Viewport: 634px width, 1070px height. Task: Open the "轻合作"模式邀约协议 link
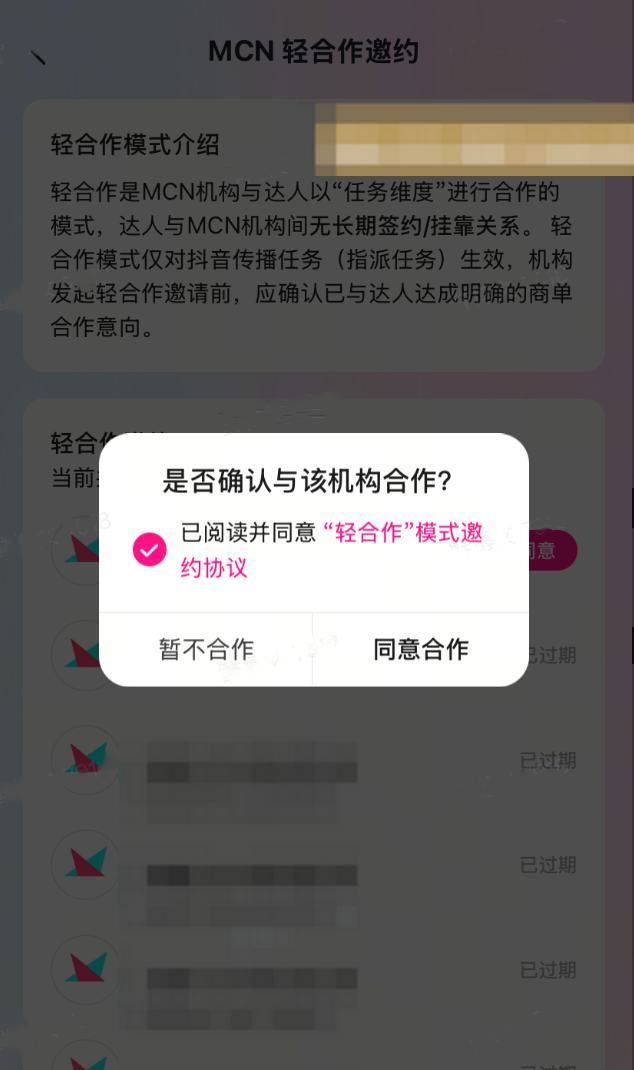coord(402,533)
